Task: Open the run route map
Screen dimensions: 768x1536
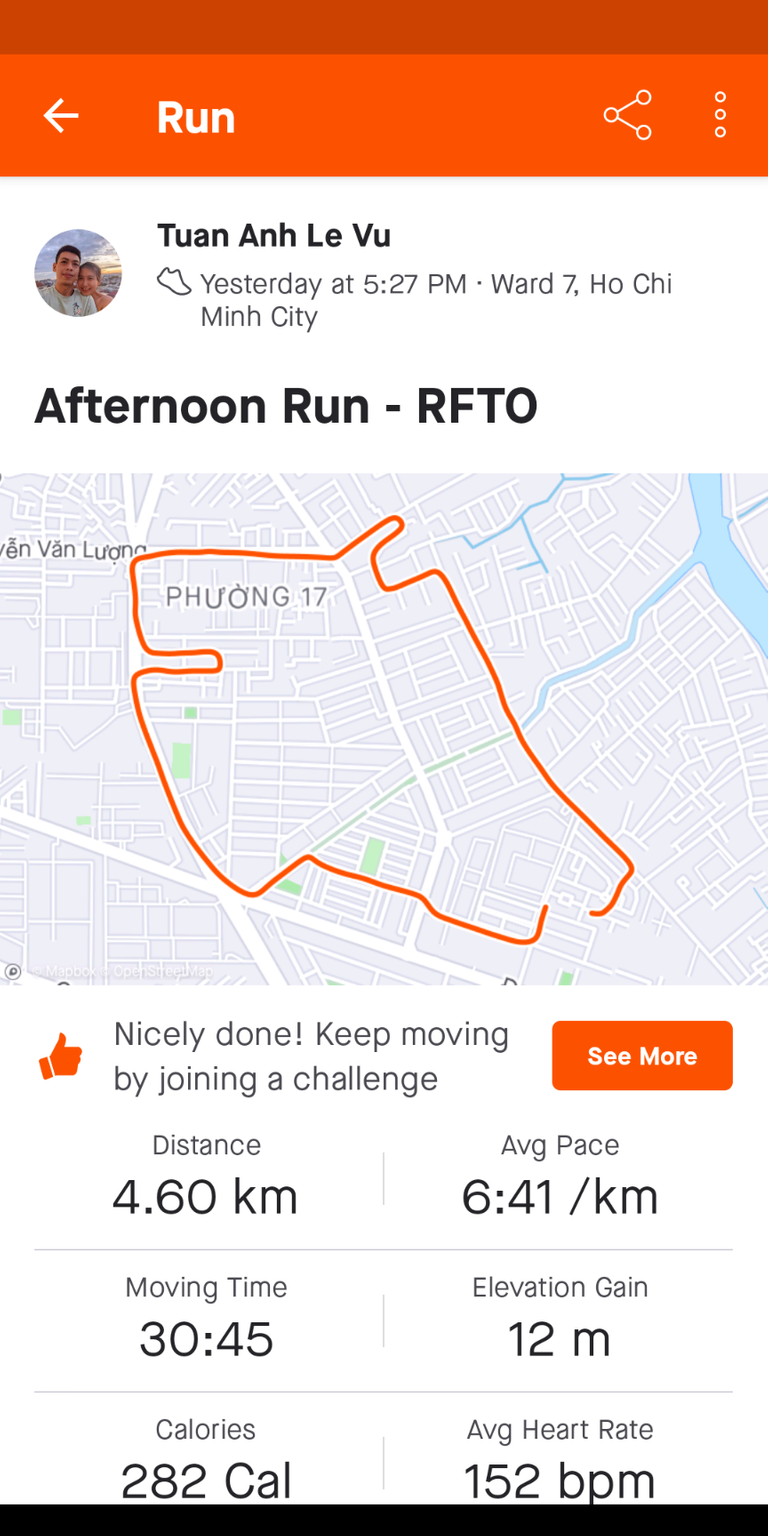Action: (x=384, y=728)
